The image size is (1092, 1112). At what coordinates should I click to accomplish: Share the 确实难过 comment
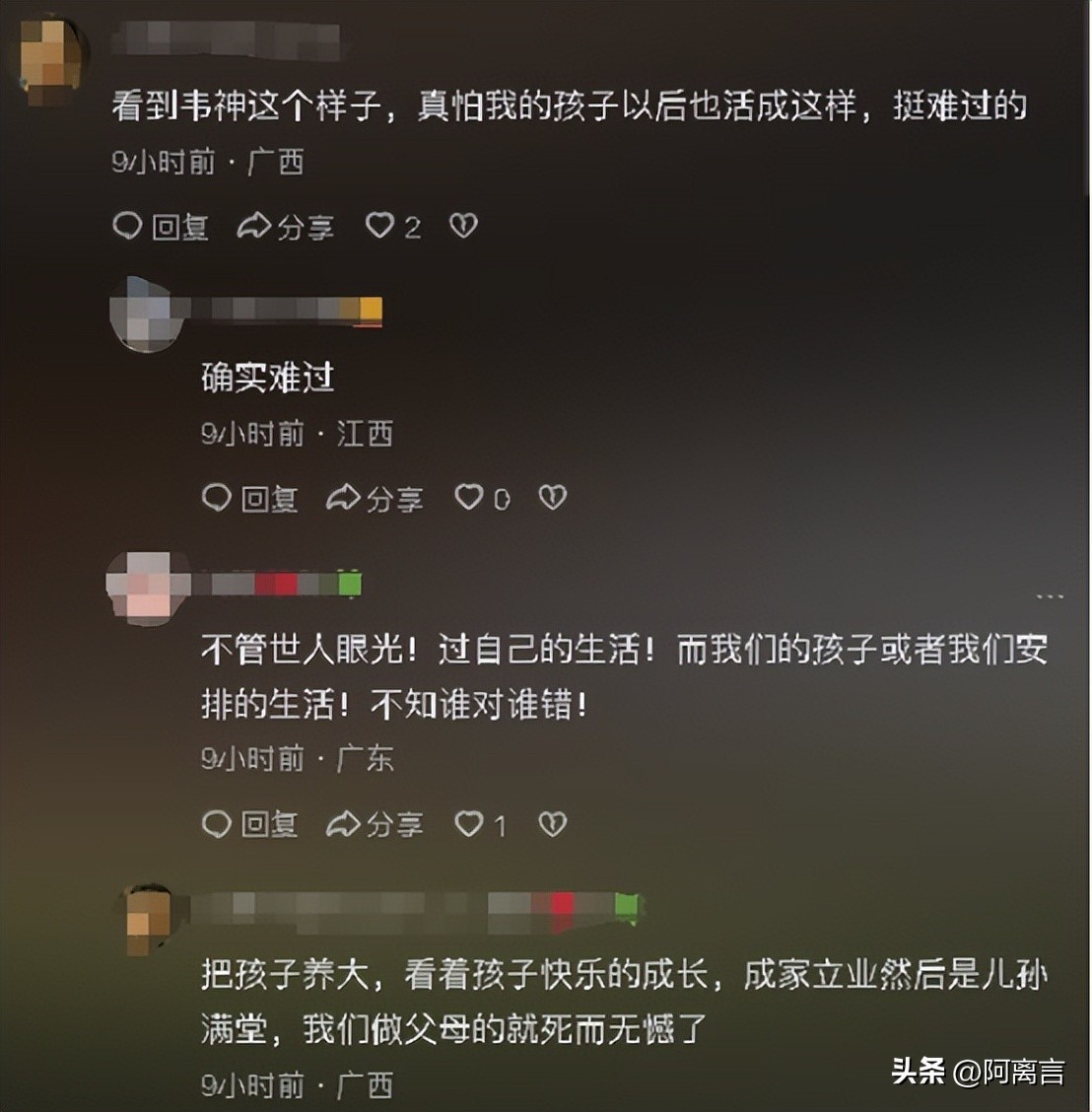pos(375,498)
